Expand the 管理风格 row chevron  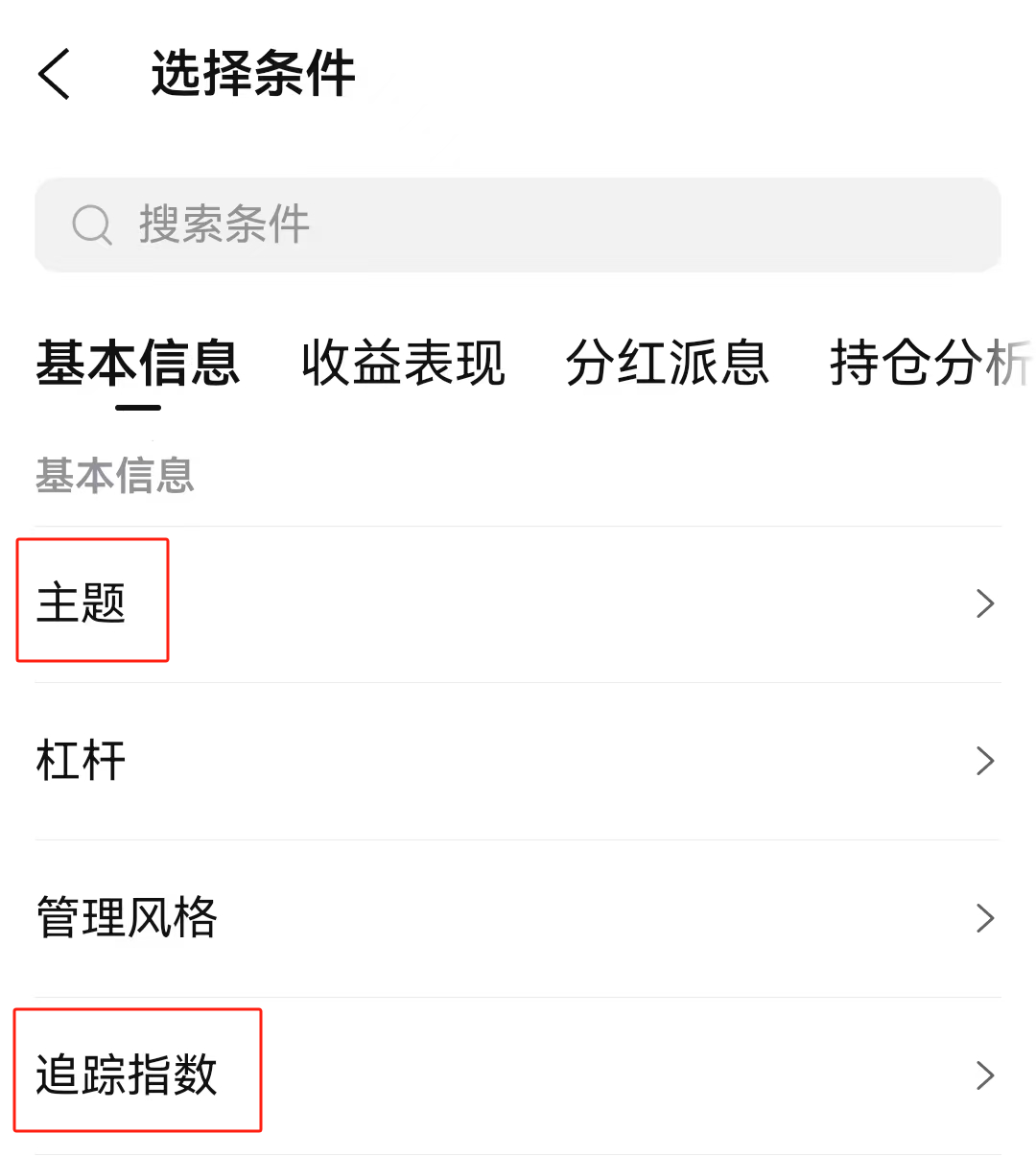point(984,918)
